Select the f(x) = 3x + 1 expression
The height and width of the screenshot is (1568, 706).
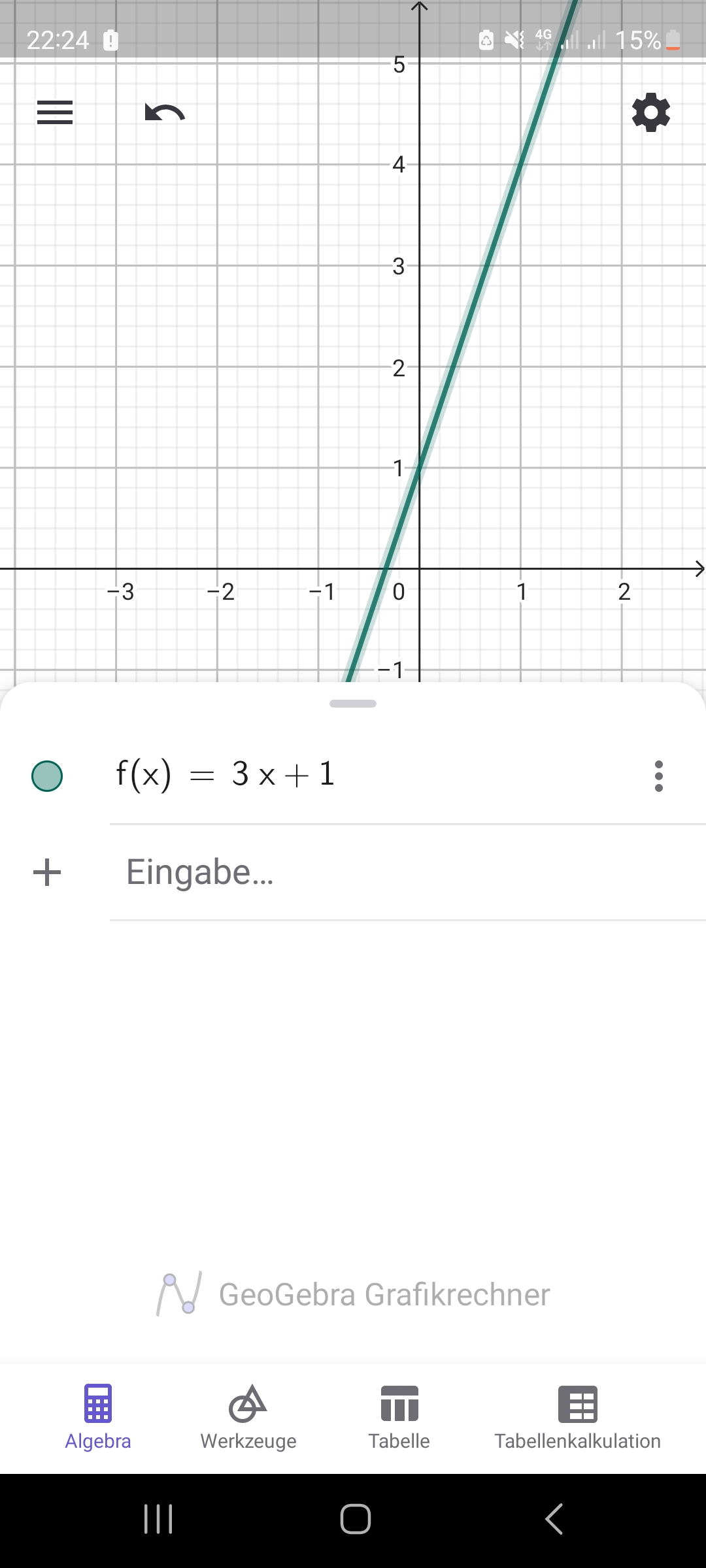(226, 775)
